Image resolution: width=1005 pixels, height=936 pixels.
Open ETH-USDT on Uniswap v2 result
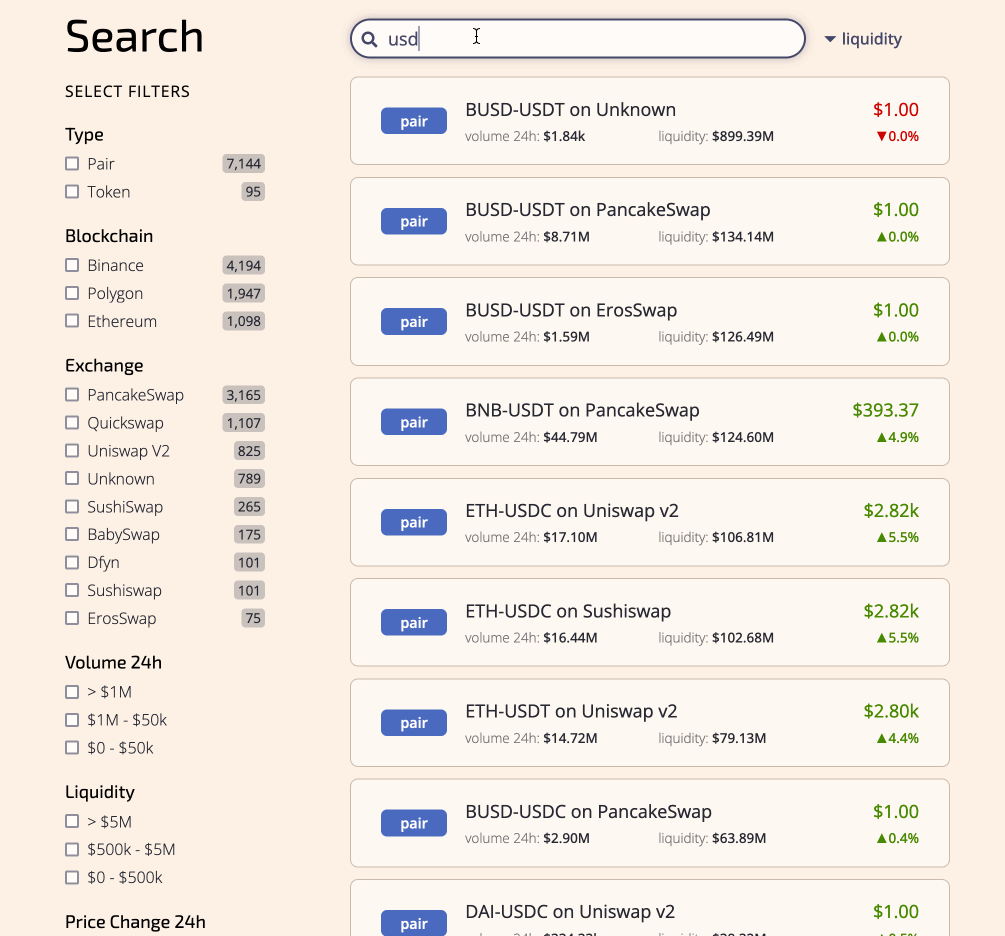pos(571,712)
